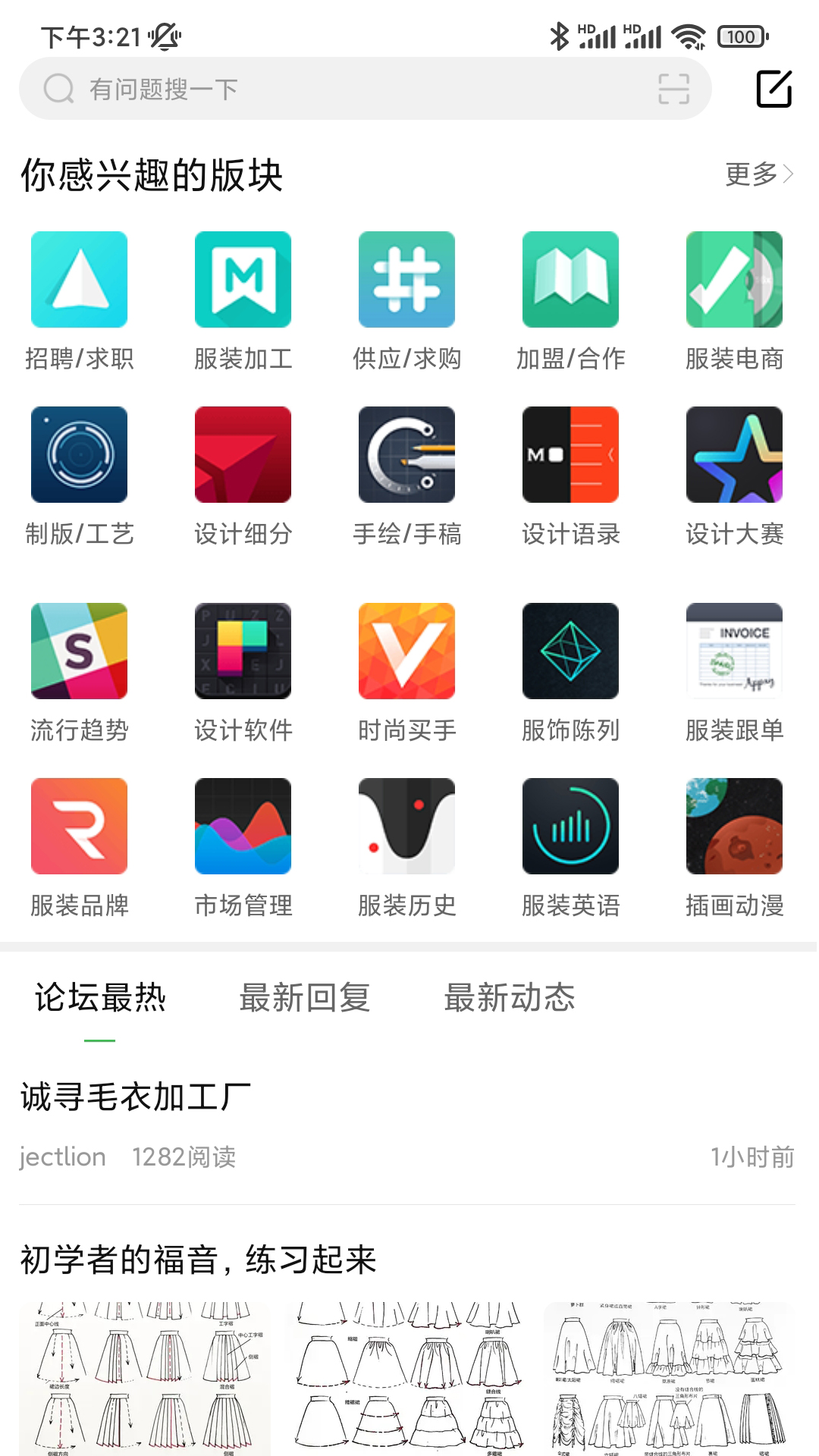
Task: Select the 服装加工 category
Action: click(243, 278)
